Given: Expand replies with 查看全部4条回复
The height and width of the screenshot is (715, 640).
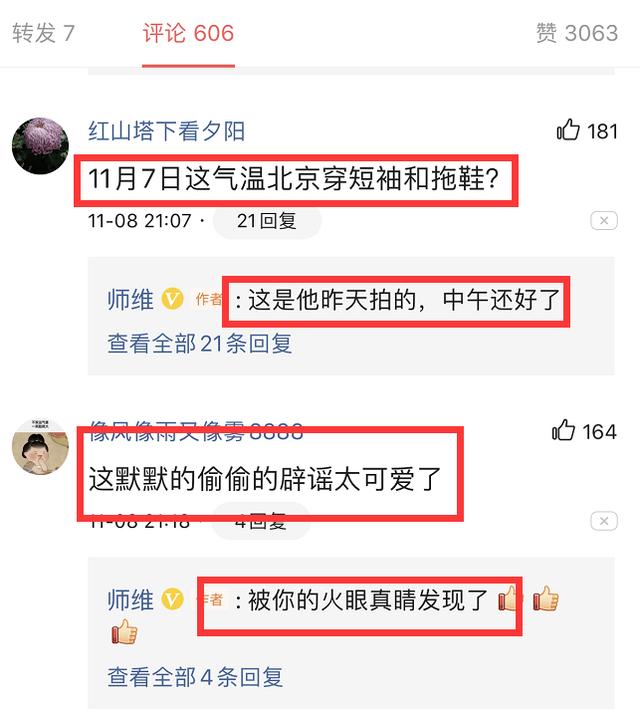Looking at the screenshot, I should click(195, 676).
